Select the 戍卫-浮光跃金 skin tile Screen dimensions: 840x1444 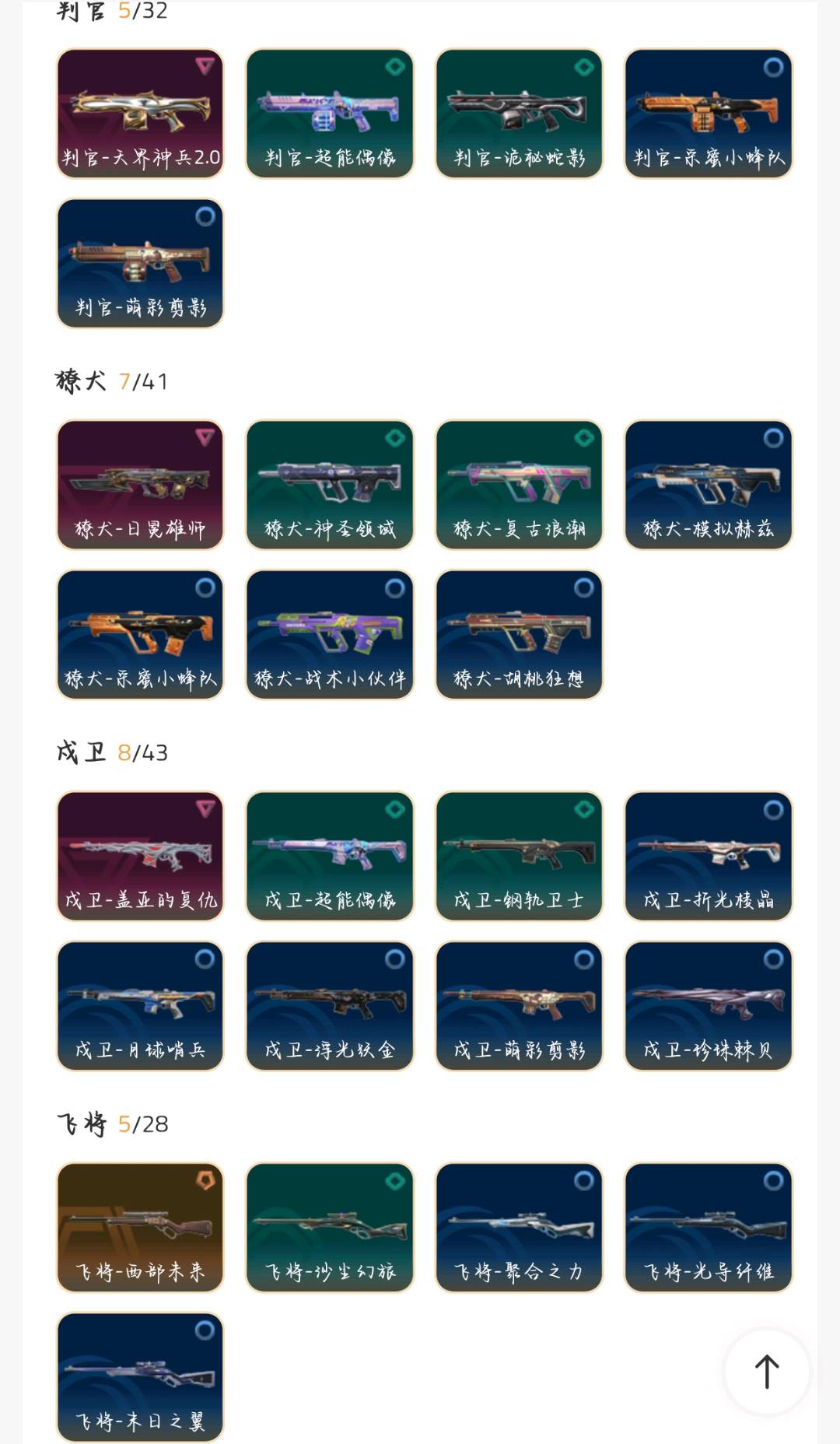(330, 1006)
